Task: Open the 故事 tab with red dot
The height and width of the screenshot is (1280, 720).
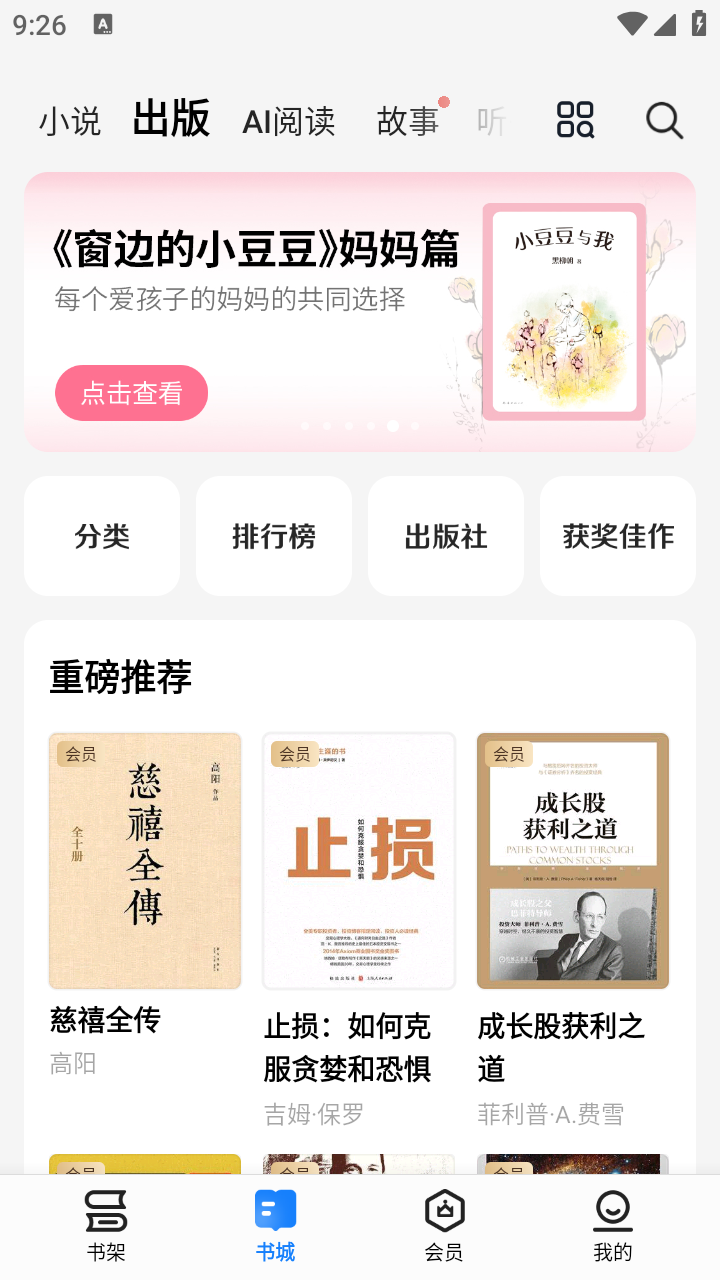Action: (407, 120)
